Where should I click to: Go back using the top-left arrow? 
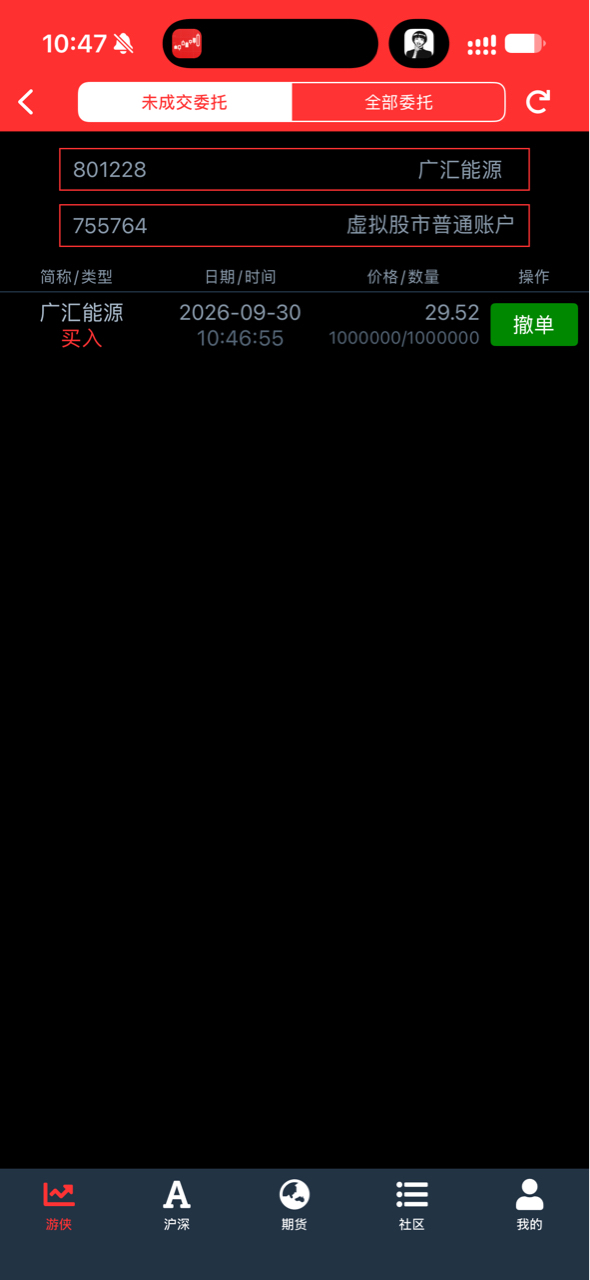point(27,101)
